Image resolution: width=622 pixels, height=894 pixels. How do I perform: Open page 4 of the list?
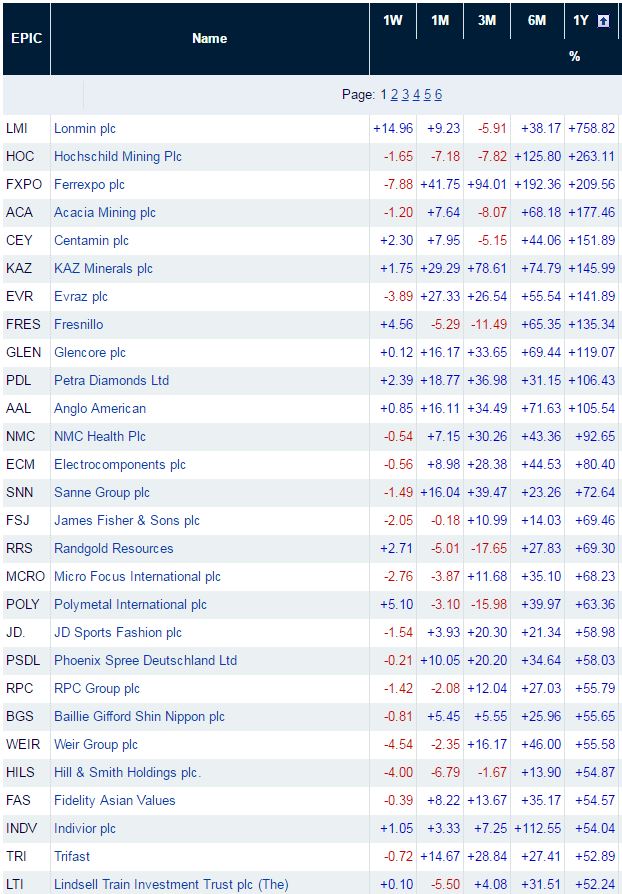tap(416, 95)
